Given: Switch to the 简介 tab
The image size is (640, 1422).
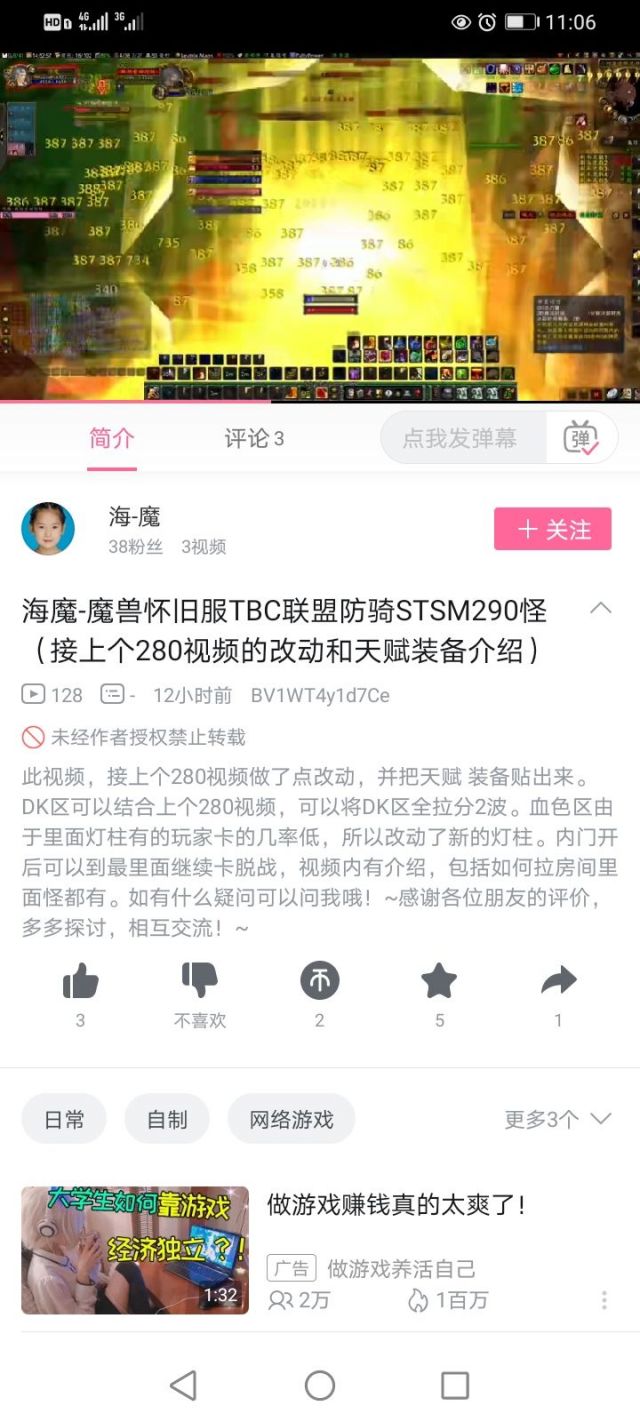Looking at the screenshot, I should [111, 438].
